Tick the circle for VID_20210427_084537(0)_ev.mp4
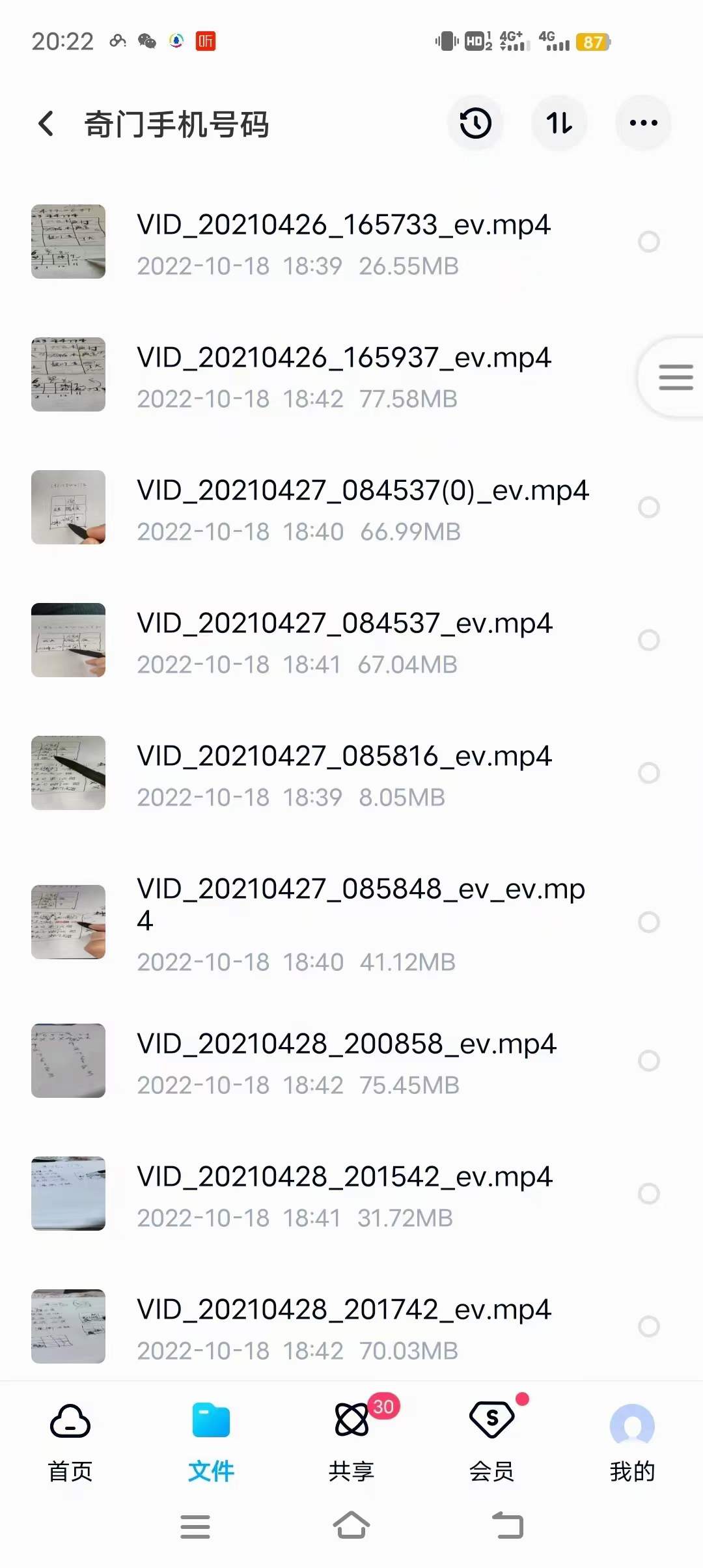The height and width of the screenshot is (1568, 703). [x=649, y=507]
